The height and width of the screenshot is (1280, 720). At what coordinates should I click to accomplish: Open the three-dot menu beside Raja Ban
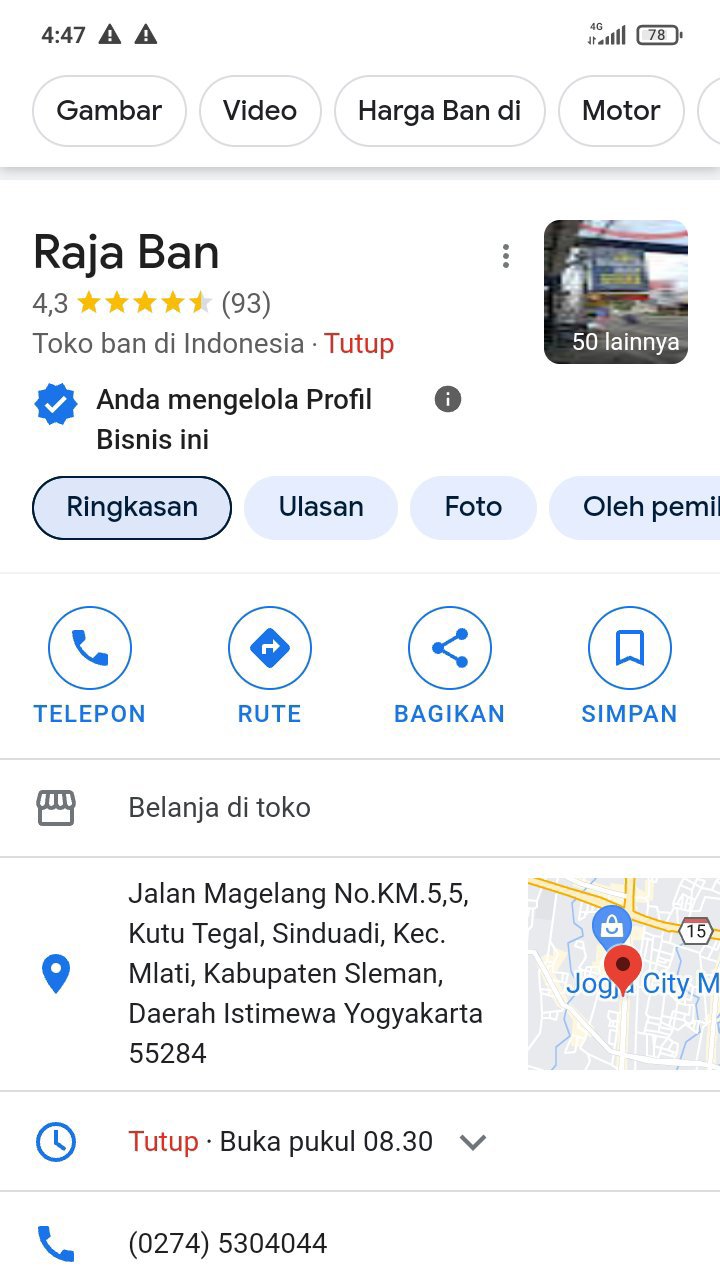pyautogui.click(x=506, y=257)
